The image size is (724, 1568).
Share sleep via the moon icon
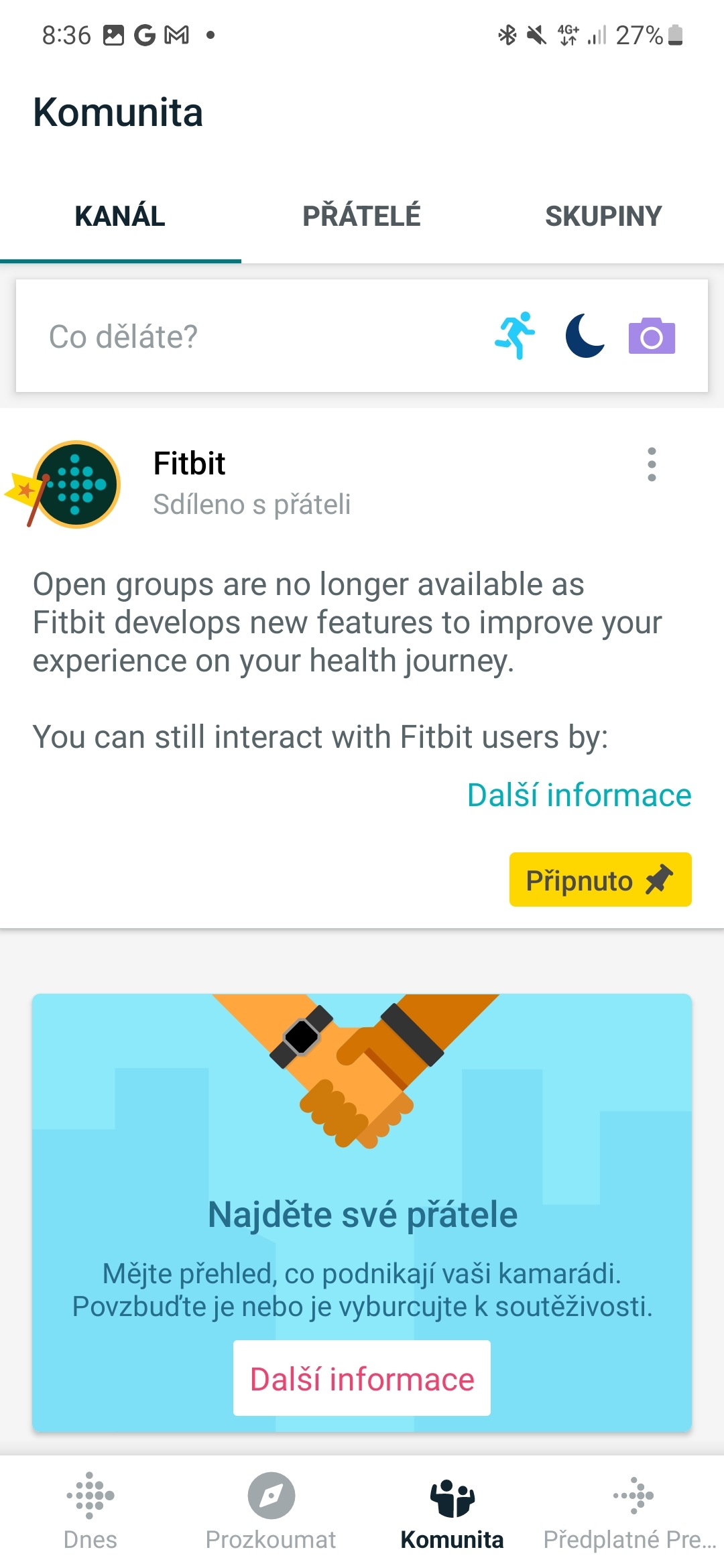585,336
